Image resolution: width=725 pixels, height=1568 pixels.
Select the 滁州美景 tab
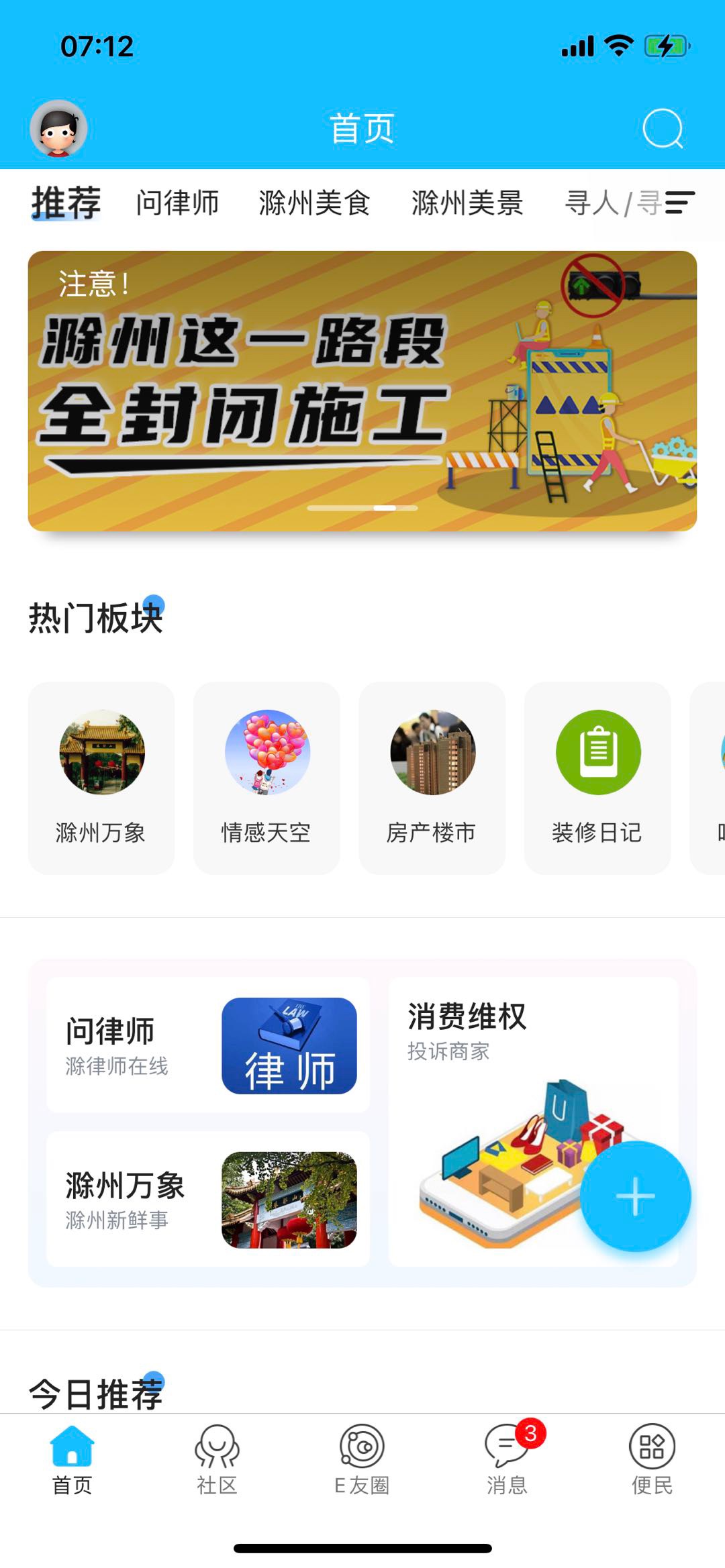[467, 203]
